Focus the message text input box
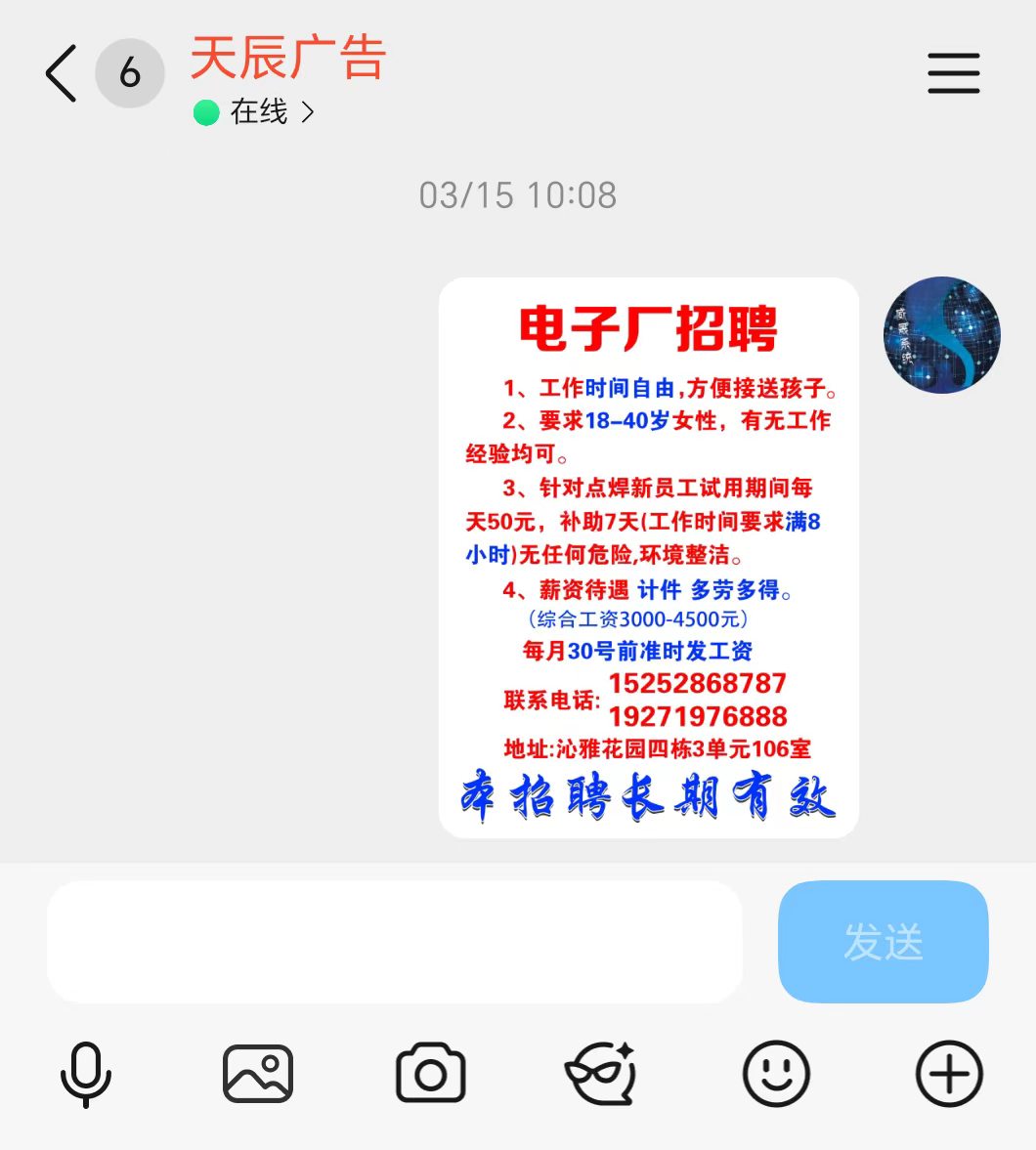 (394, 942)
